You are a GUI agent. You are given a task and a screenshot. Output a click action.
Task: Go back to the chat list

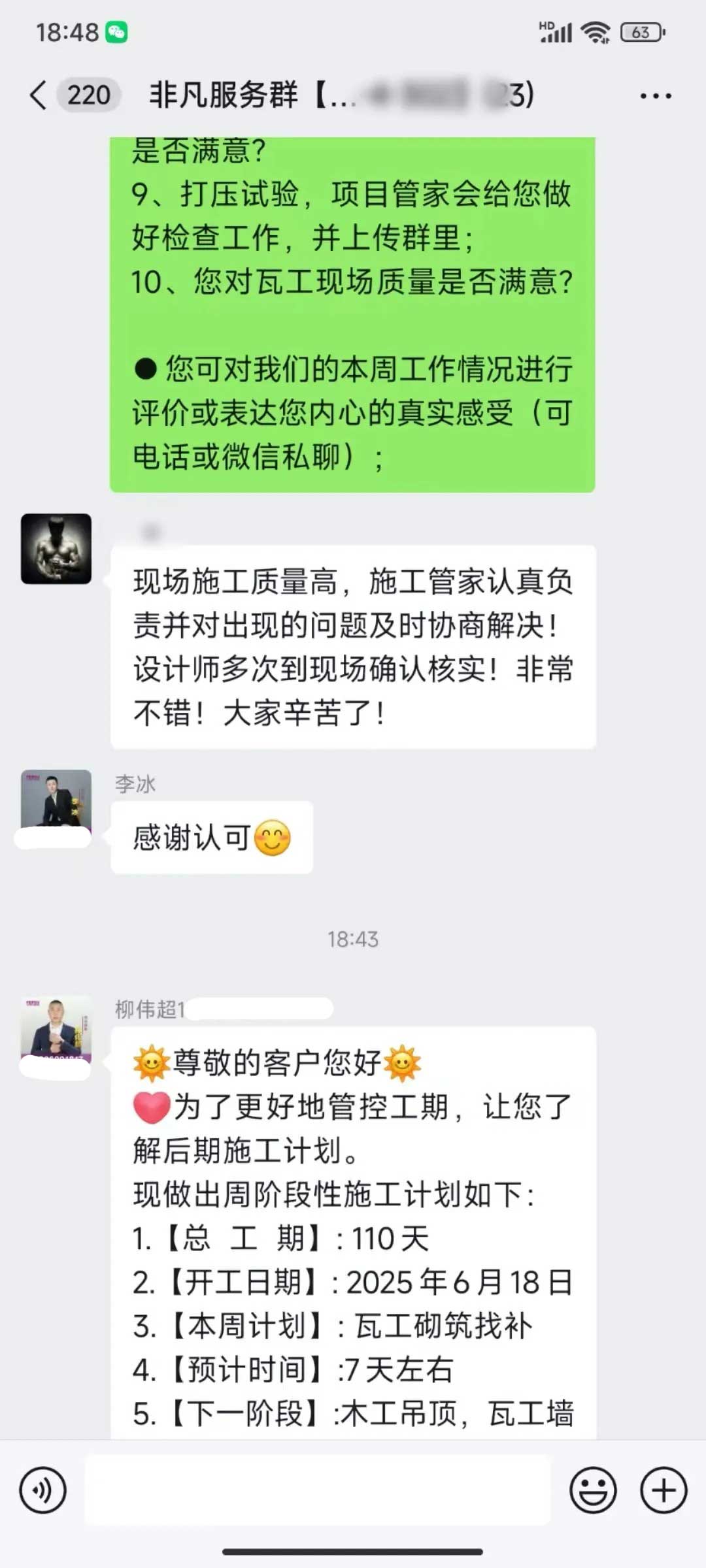point(39,95)
